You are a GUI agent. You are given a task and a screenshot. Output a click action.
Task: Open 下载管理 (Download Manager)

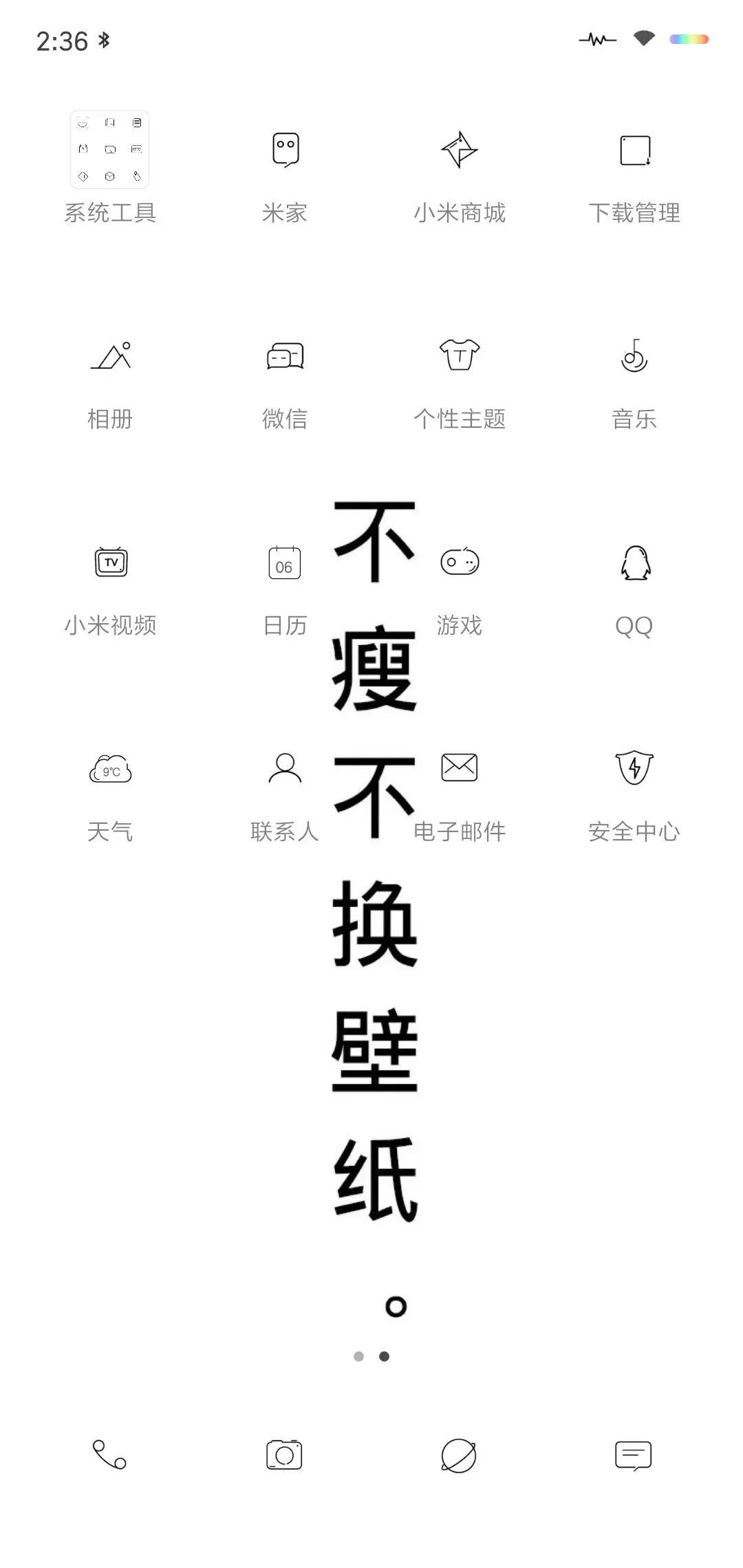tap(634, 149)
